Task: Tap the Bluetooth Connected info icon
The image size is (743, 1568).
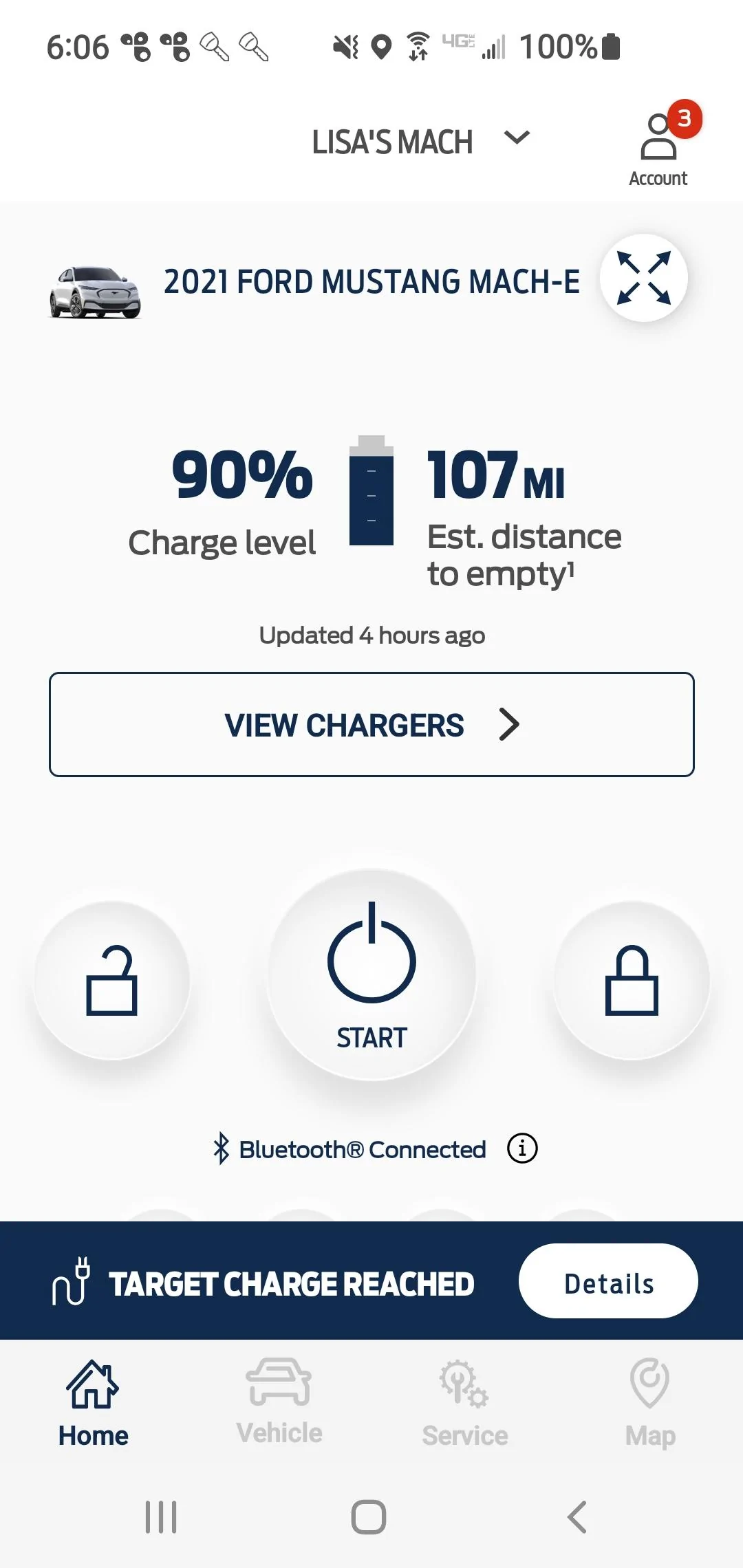Action: pos(522,1147)
